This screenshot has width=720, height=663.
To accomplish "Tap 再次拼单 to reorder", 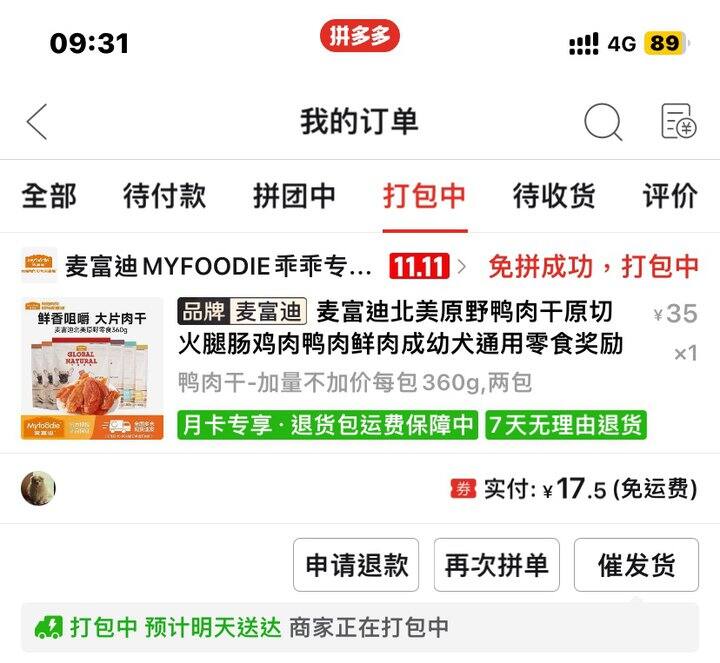I will 497,565.
